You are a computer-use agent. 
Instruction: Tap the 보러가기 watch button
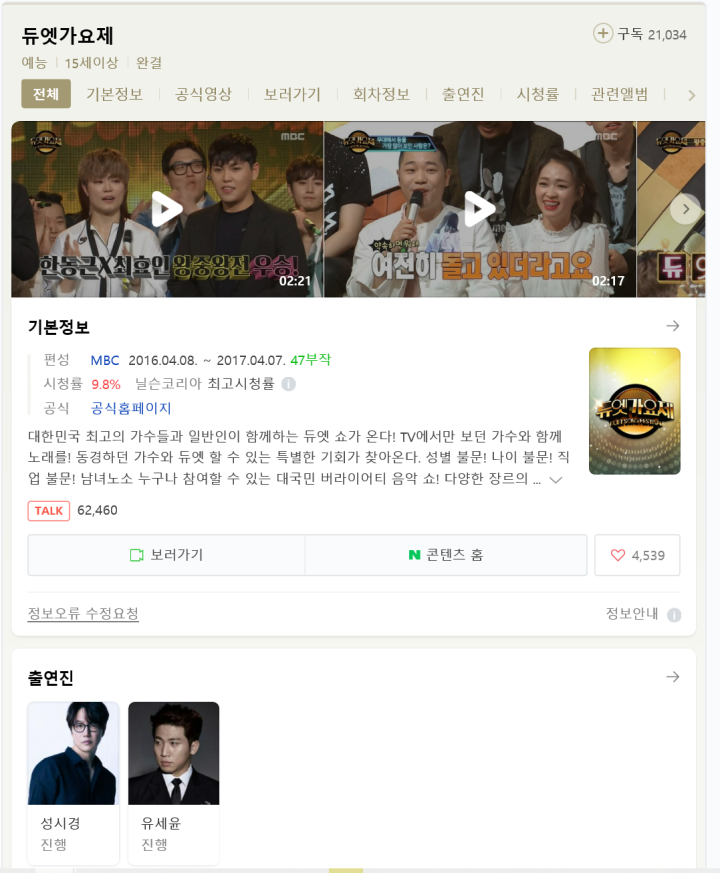[166, 555]
